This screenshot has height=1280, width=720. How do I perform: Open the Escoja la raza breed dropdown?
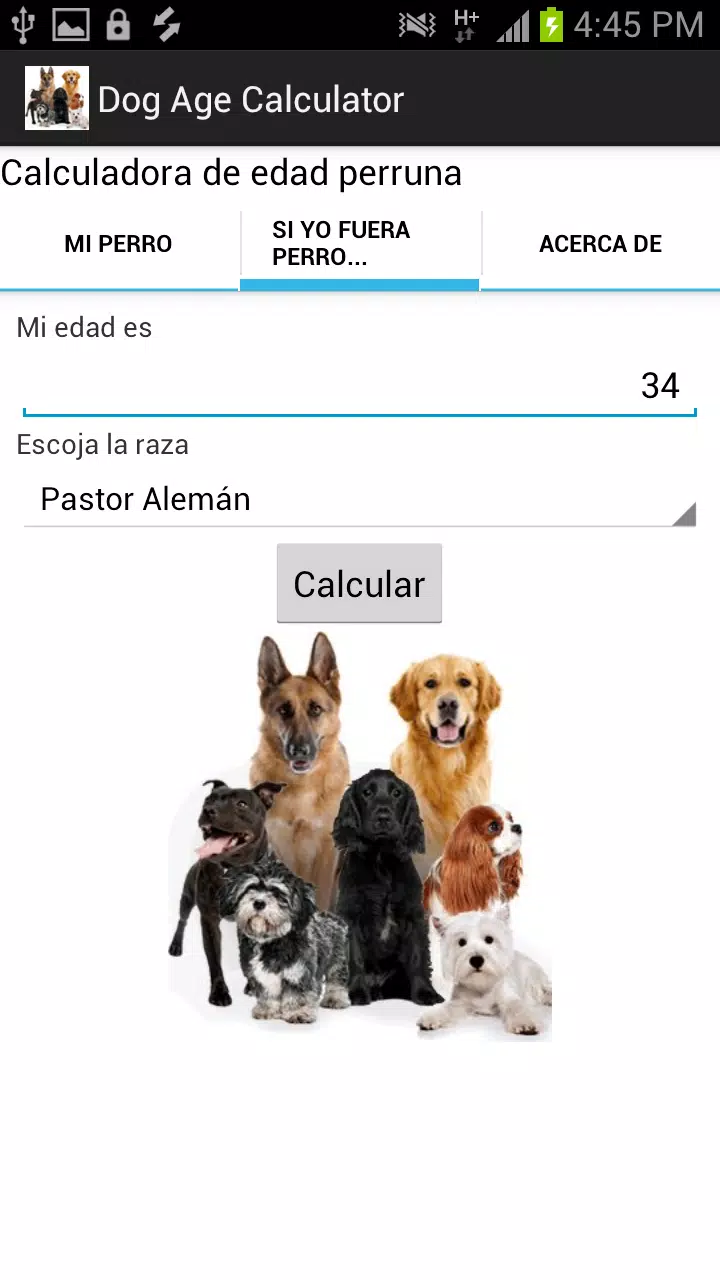point(360,499)
